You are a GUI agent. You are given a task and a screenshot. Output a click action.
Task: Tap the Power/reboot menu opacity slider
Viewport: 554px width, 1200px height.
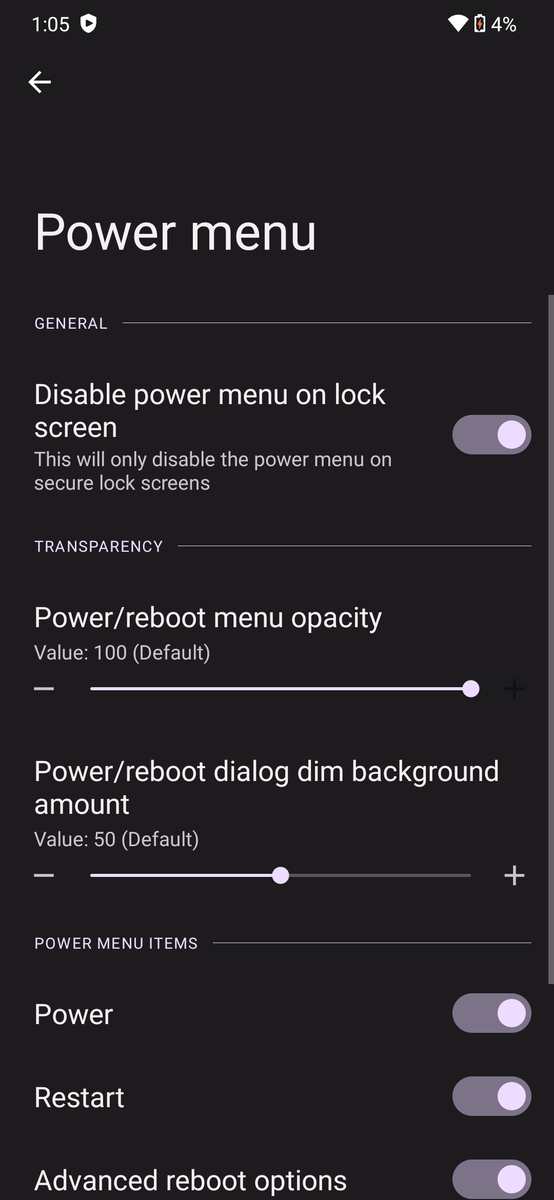click(x=280, y=689)
